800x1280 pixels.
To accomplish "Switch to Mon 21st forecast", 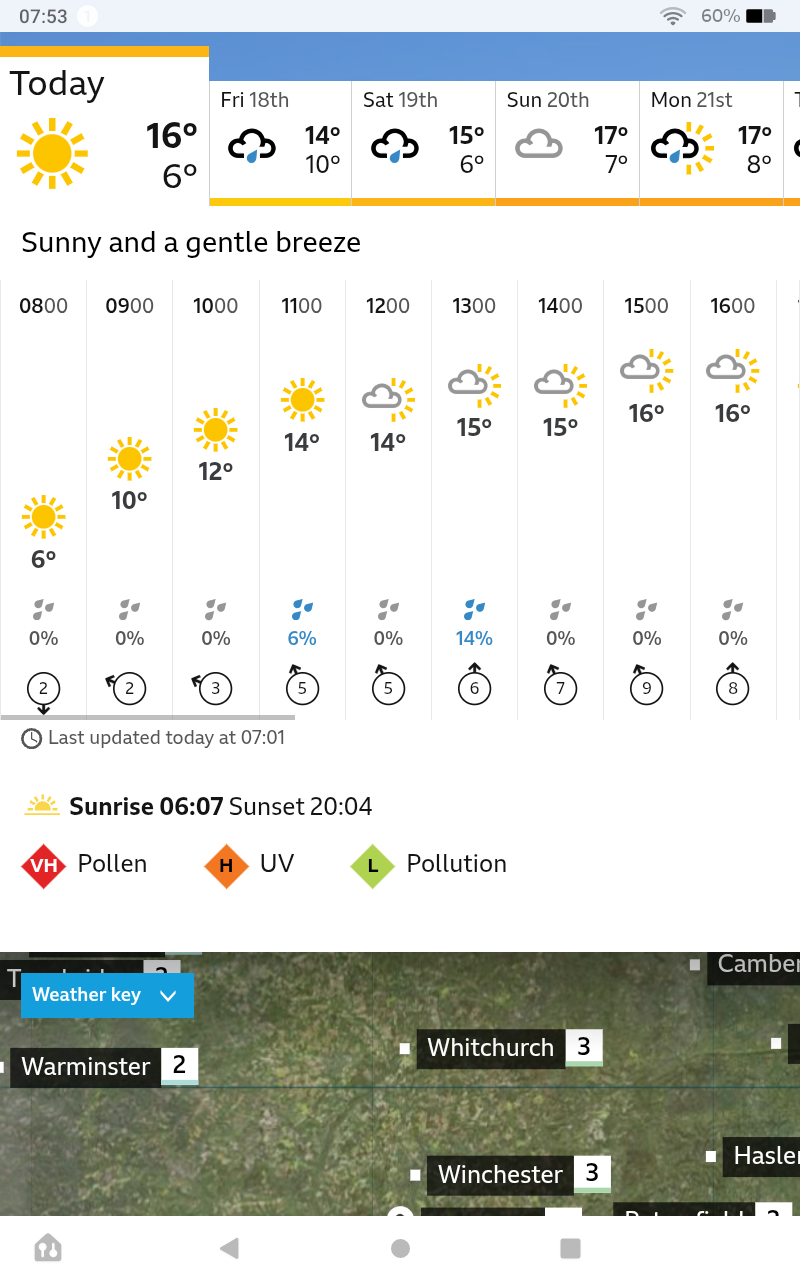I will (x=710, y=140).
